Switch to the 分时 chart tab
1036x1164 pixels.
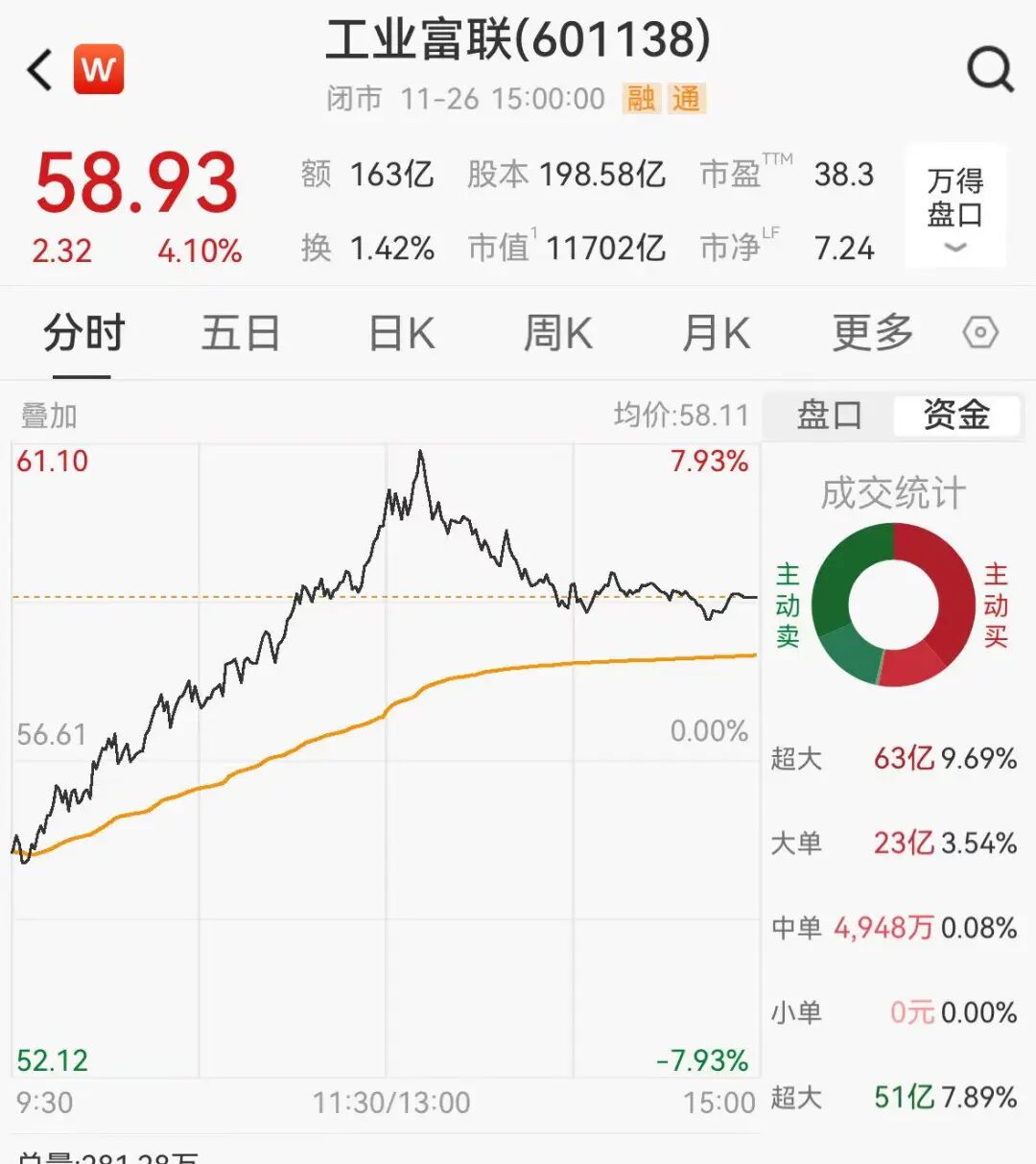pyautogui.click(x=83, y=334)
